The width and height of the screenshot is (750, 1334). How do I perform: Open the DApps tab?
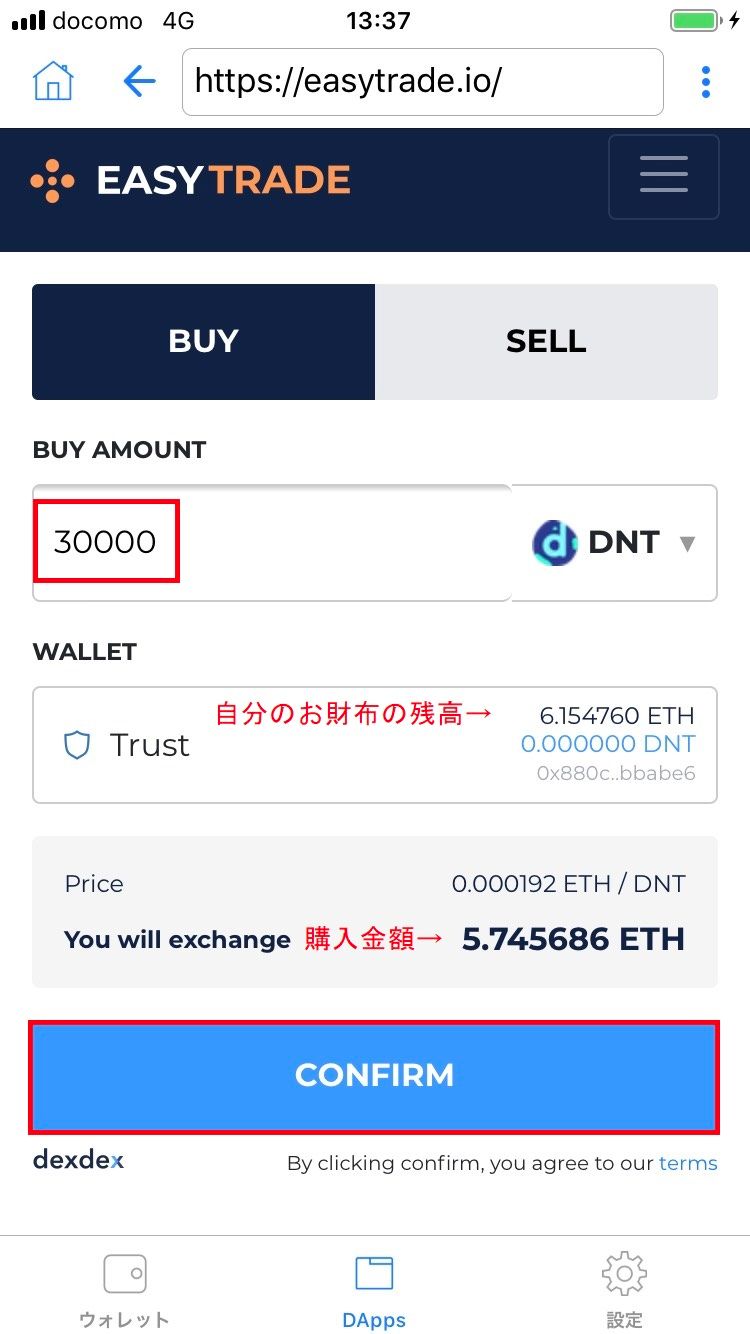tap(374, 1288)
